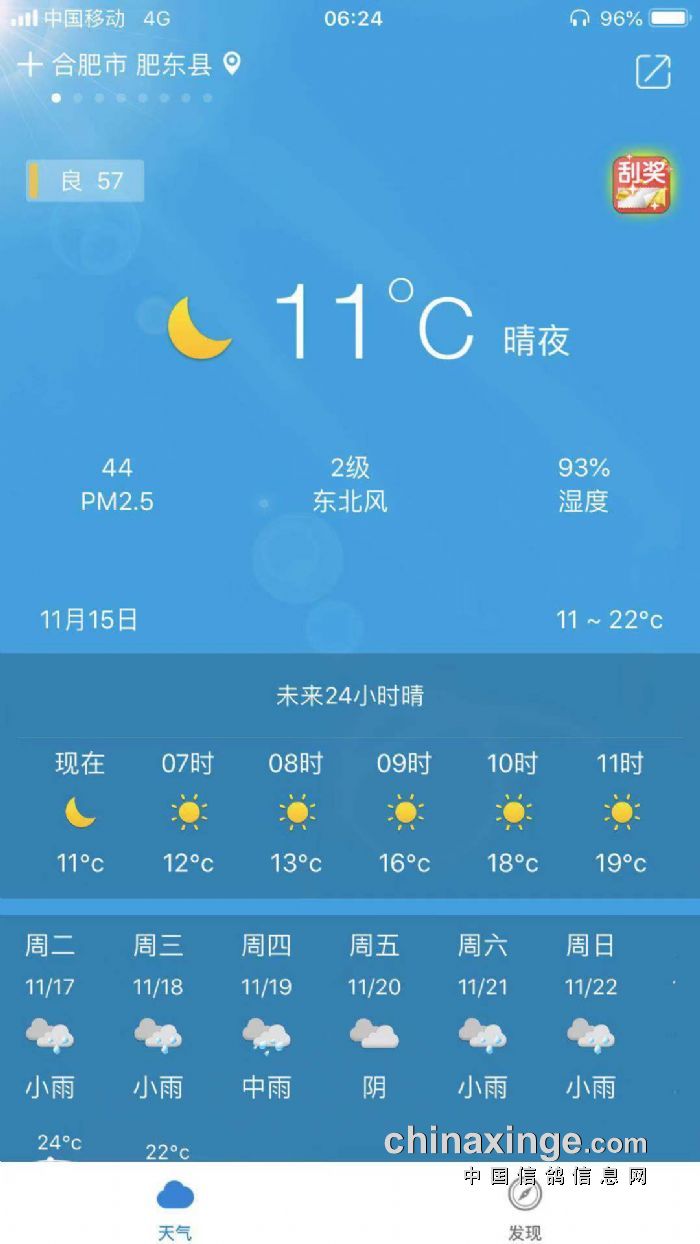Viewport: 700px width, 1244px height.
Task: Add a new city with the plus icon
Action: click(30, 65)
